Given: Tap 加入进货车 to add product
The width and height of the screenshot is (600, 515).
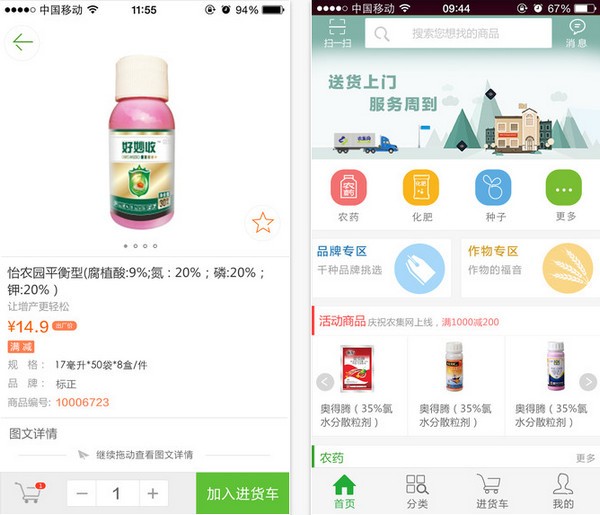Looking at the screenshot, I should click(242, 494).
